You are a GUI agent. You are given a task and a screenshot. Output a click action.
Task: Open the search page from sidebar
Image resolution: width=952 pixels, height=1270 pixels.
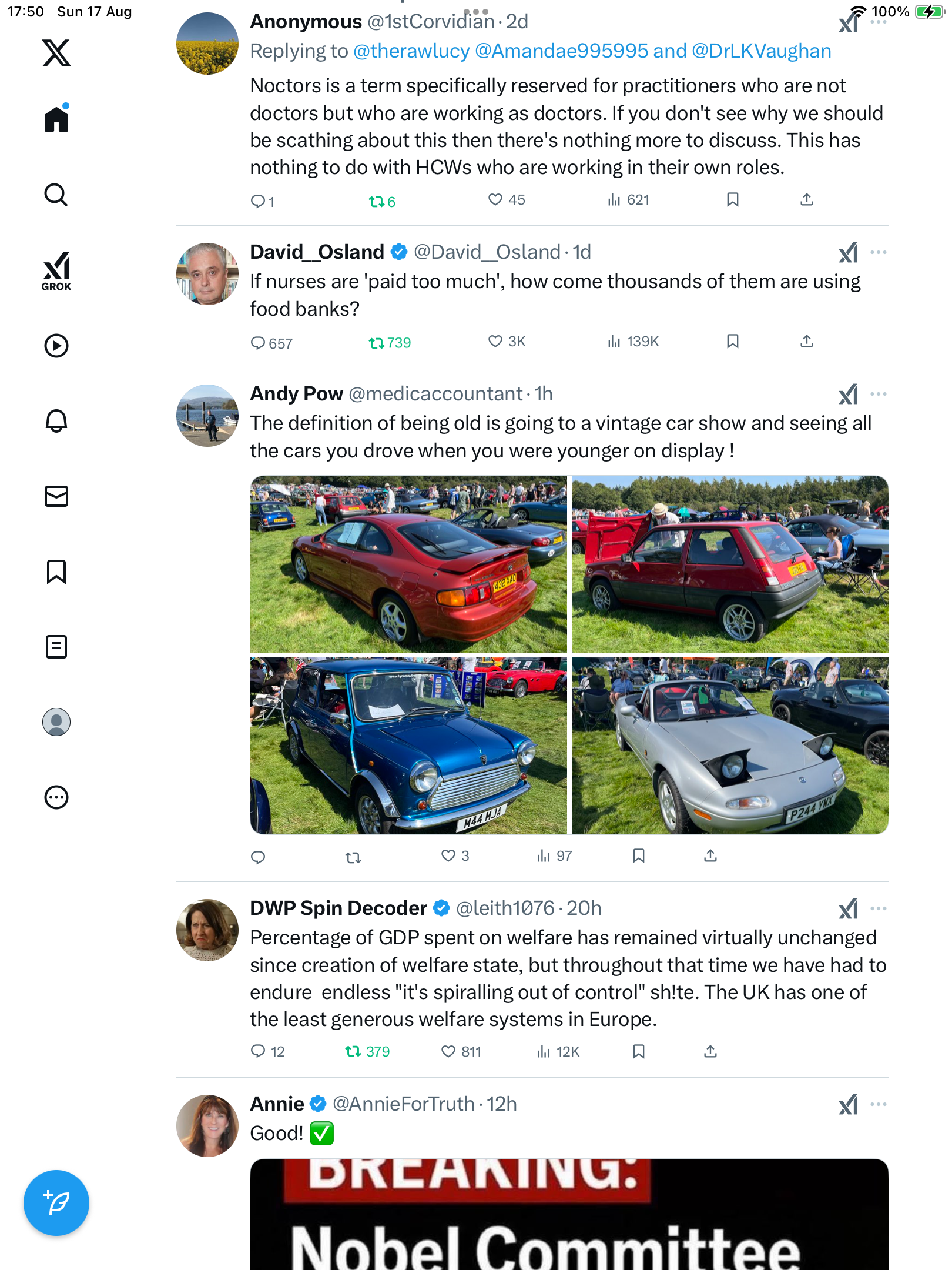pos(56,195)
